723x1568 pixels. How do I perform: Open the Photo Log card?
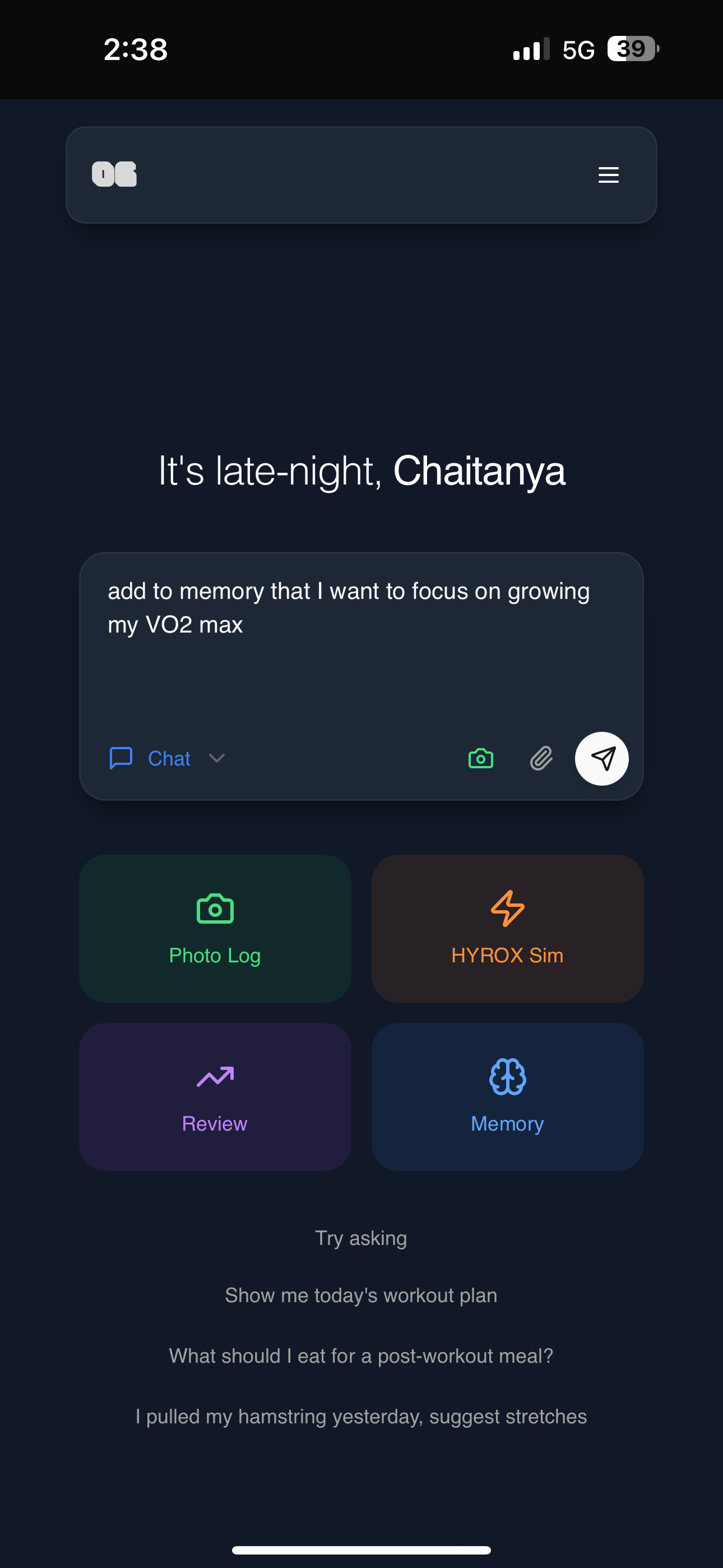(x=215, y=928)
